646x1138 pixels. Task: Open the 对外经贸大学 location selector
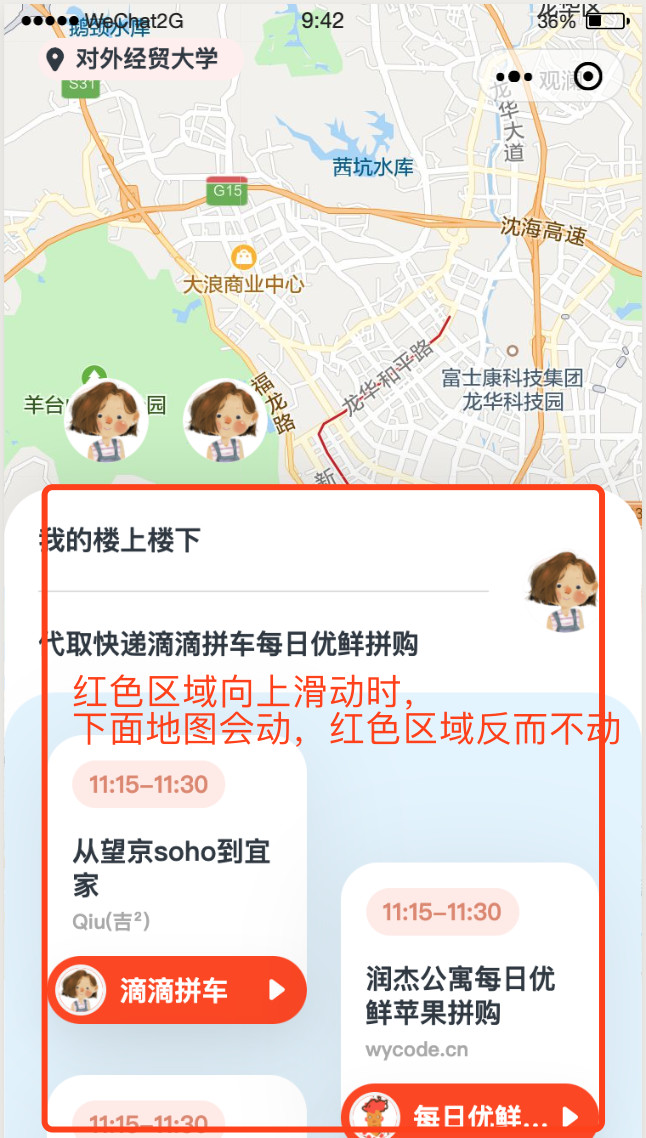pos(139,58)
